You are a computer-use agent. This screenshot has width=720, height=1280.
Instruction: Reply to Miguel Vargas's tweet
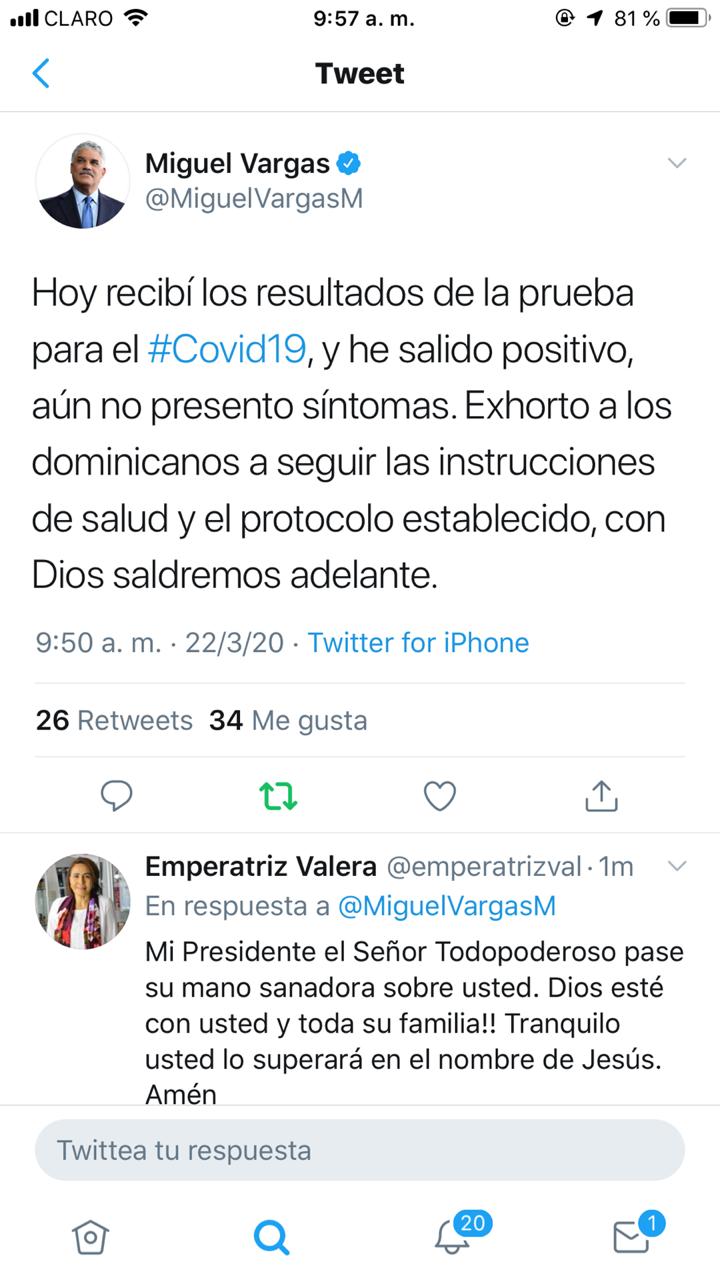tap(117, 796)
